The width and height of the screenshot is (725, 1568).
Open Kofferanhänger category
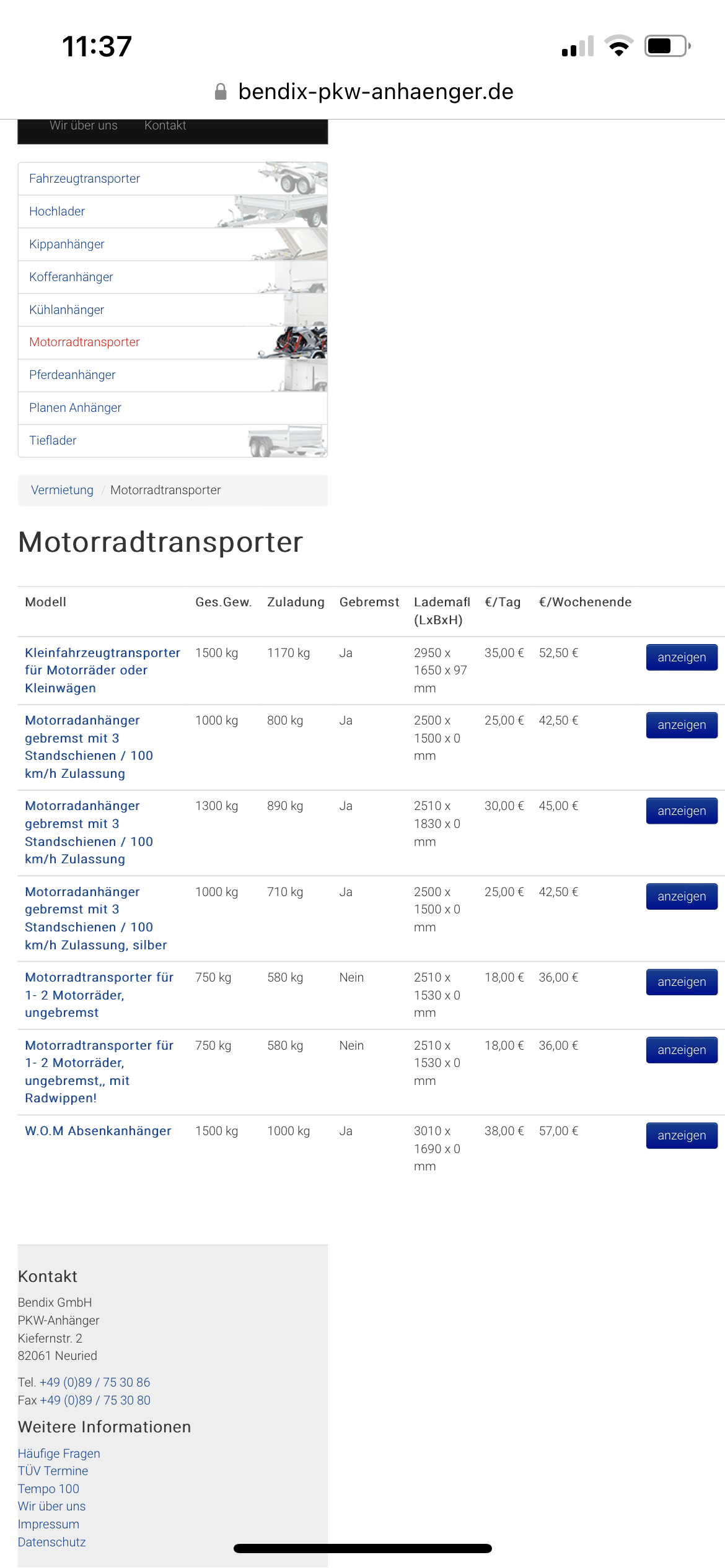pos(71,277)
